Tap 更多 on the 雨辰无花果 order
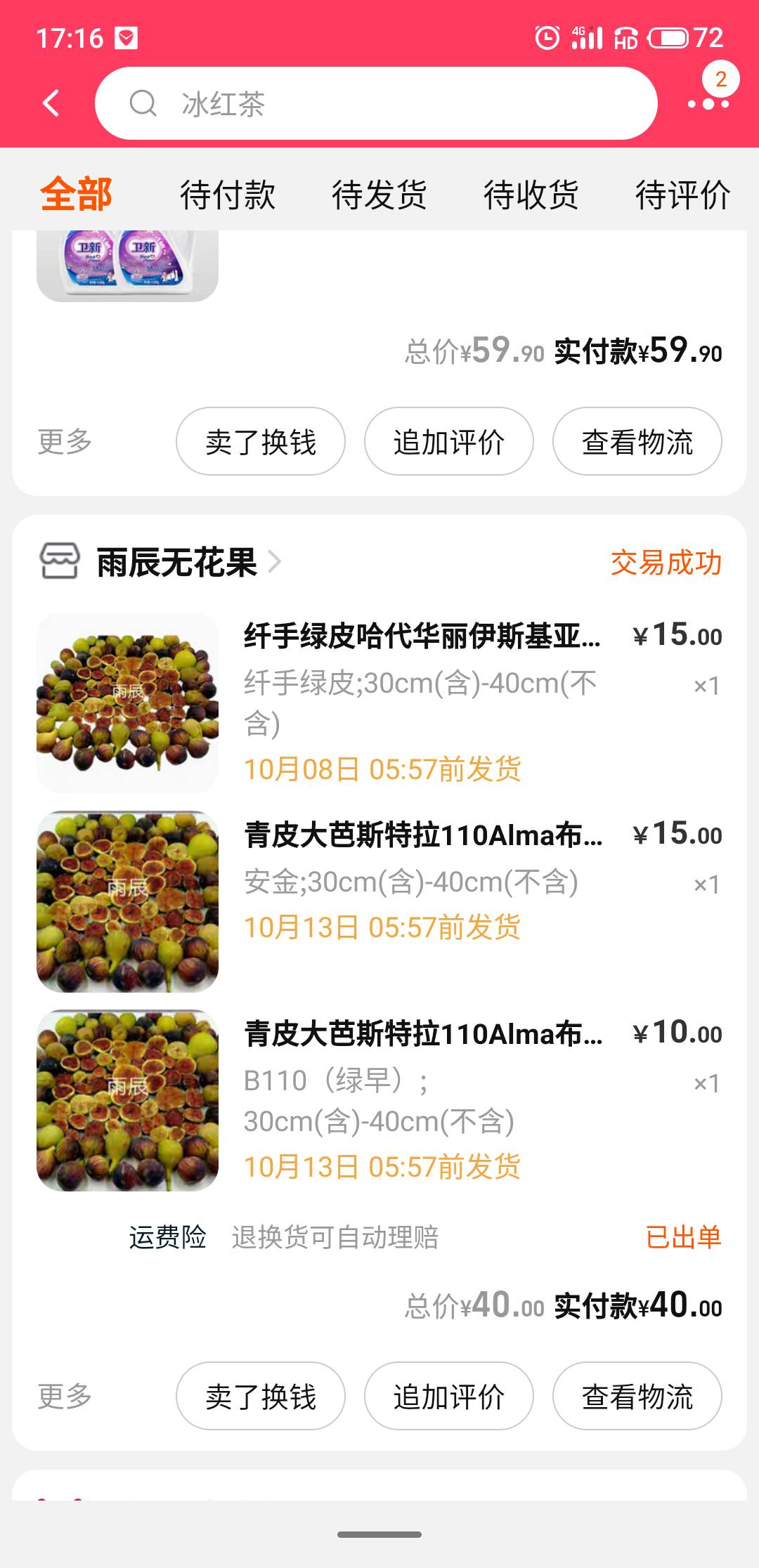 (65, 1396)
